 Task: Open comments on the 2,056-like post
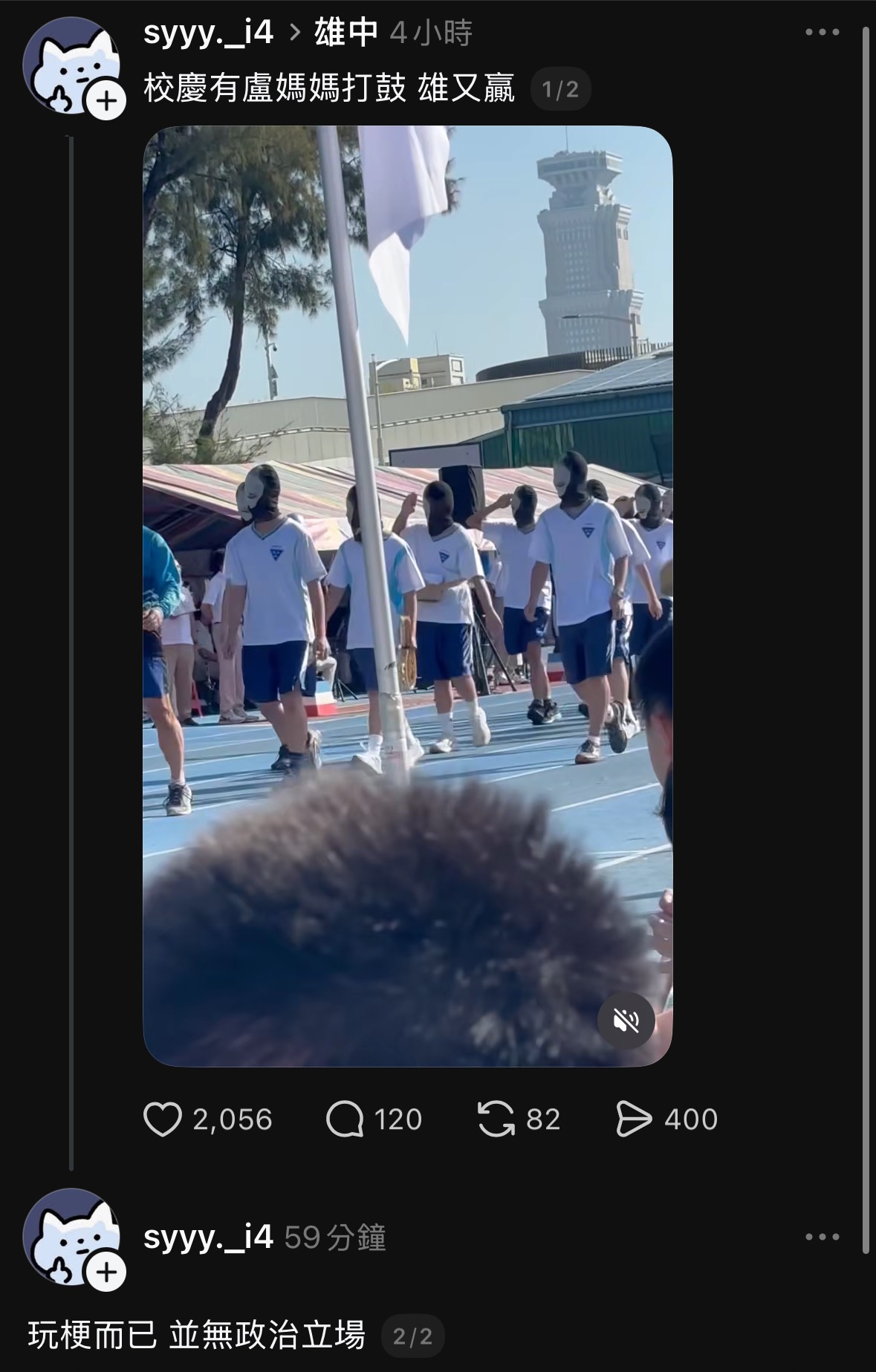(345, 1119)
